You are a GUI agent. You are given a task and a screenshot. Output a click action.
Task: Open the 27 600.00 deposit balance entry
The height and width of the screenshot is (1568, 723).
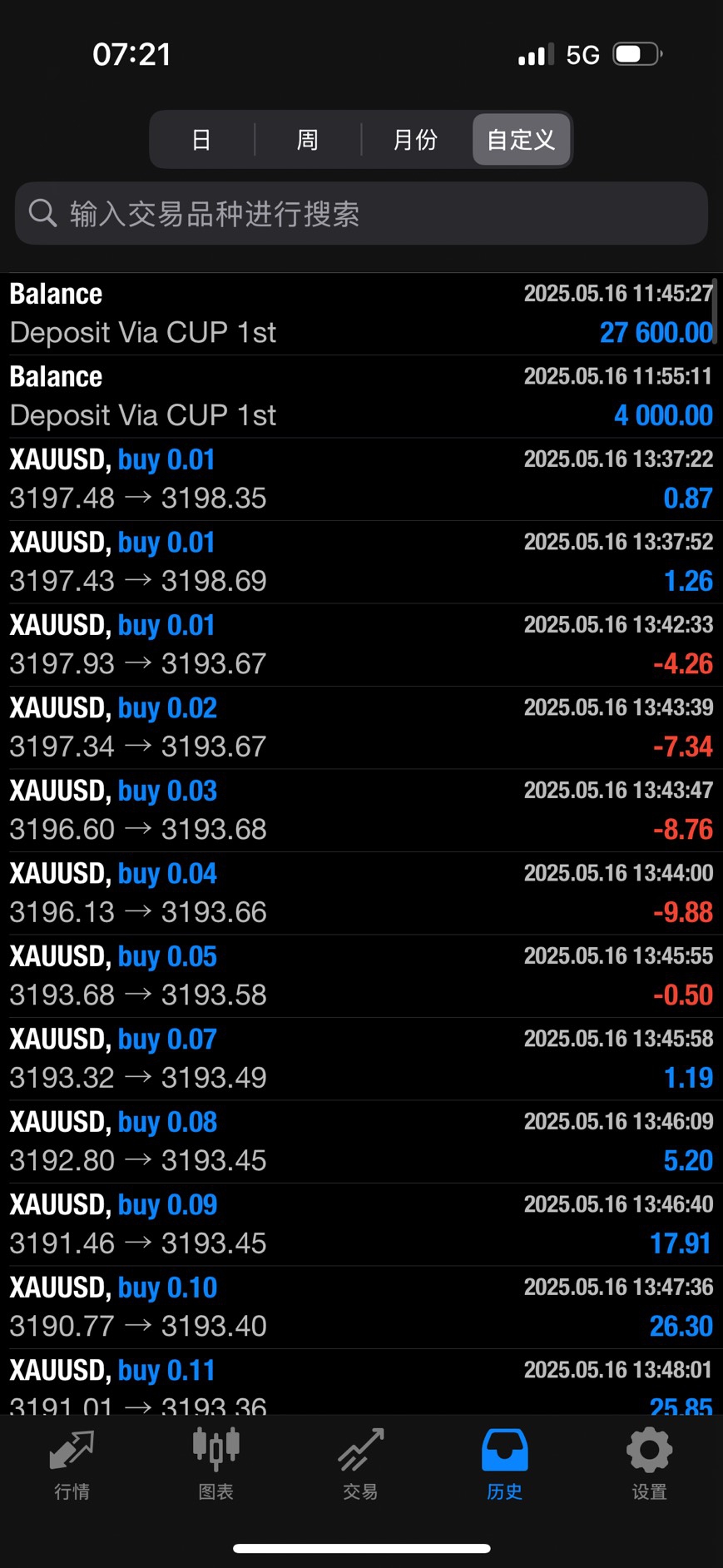pos(361,314)
